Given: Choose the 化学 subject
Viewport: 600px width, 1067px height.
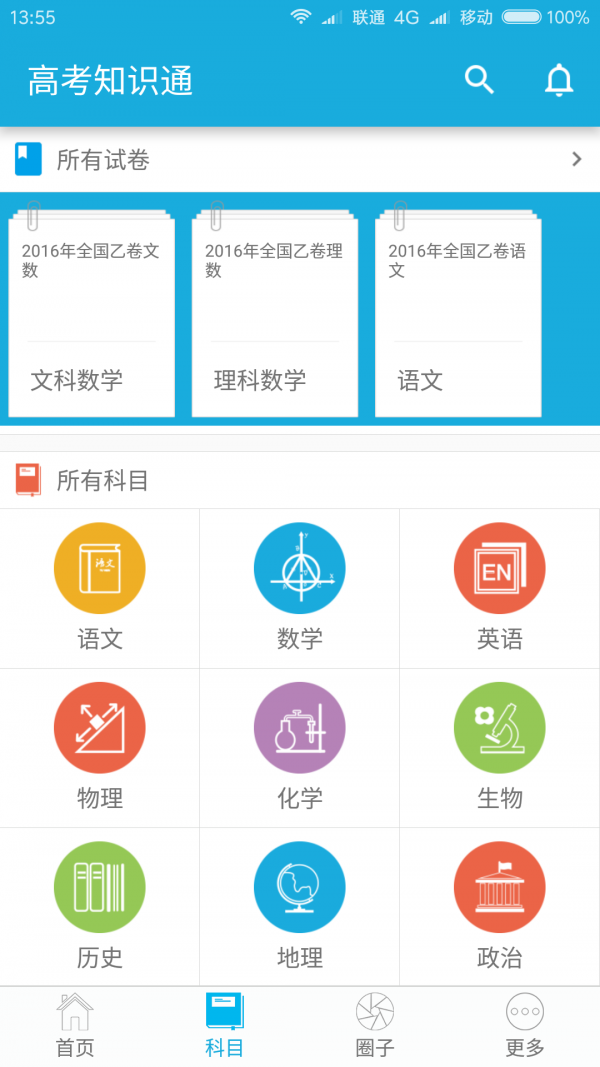Looking at the screenshot, I should pos(300,748).
